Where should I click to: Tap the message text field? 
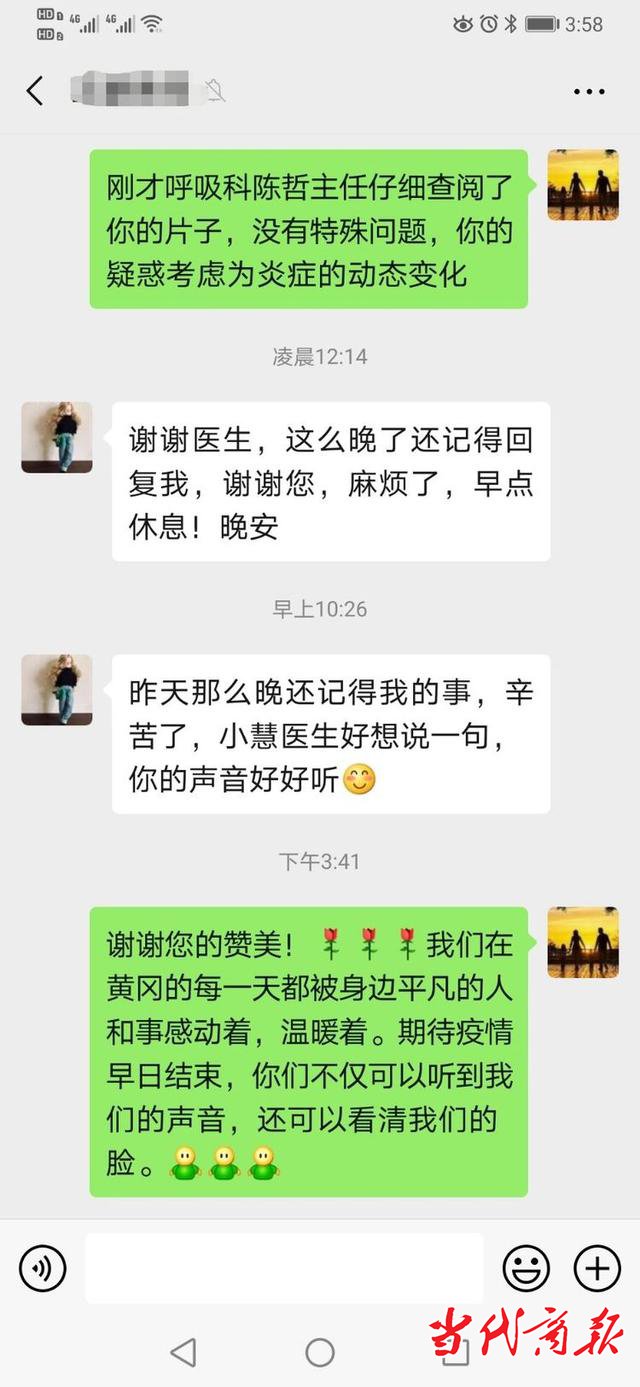(284, 1268)
